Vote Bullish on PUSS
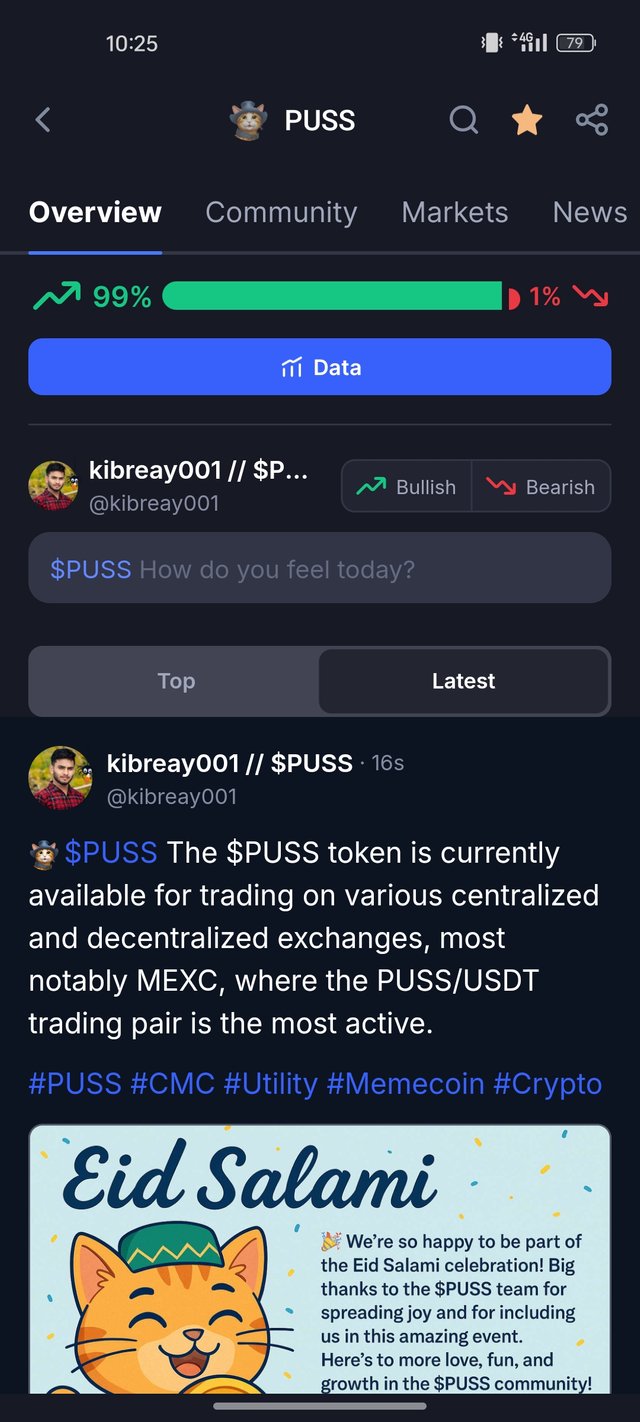Screen dimensions: 640x1422 point(407,486)
